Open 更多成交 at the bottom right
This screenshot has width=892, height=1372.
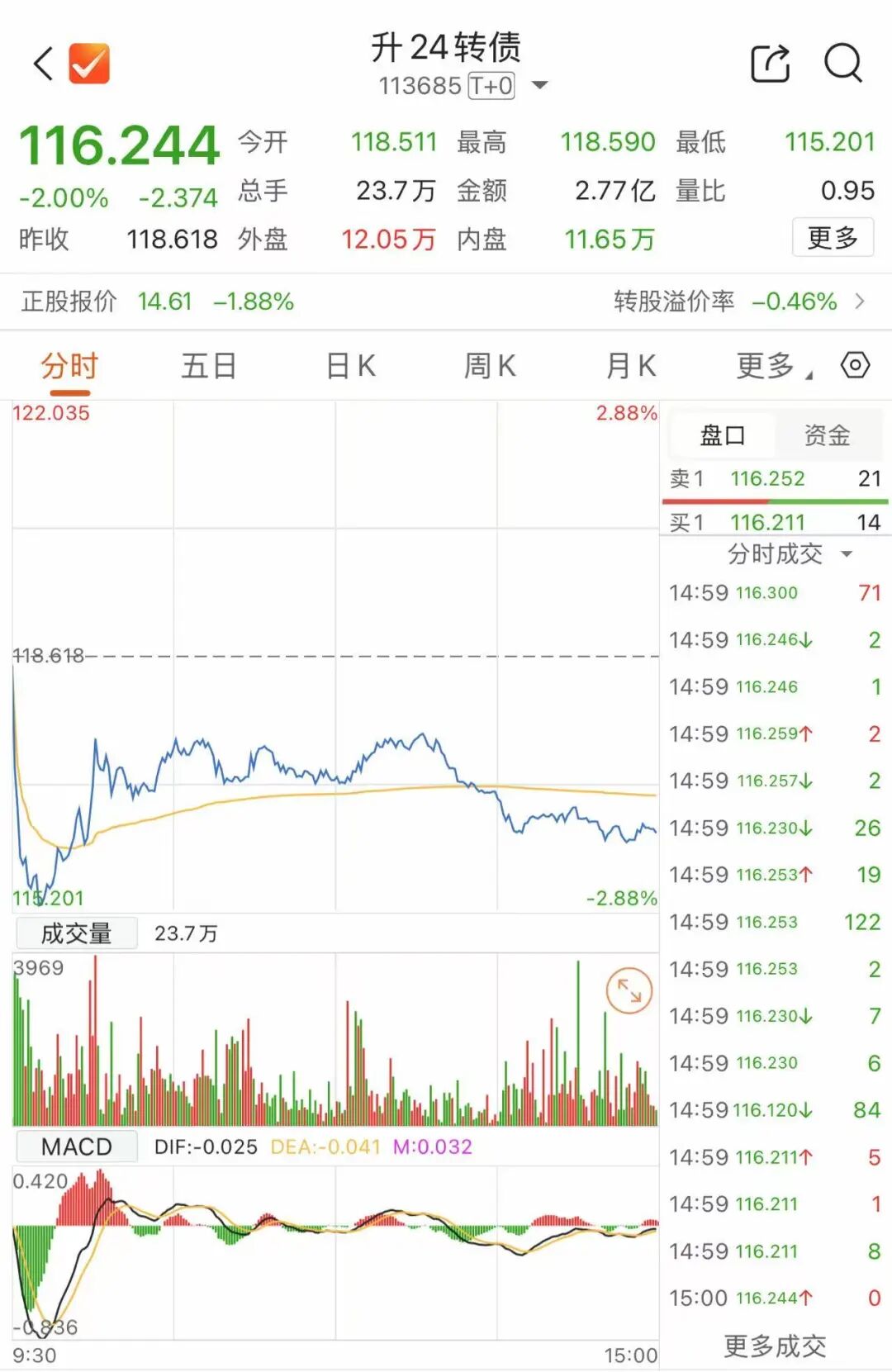[775, 1346]
